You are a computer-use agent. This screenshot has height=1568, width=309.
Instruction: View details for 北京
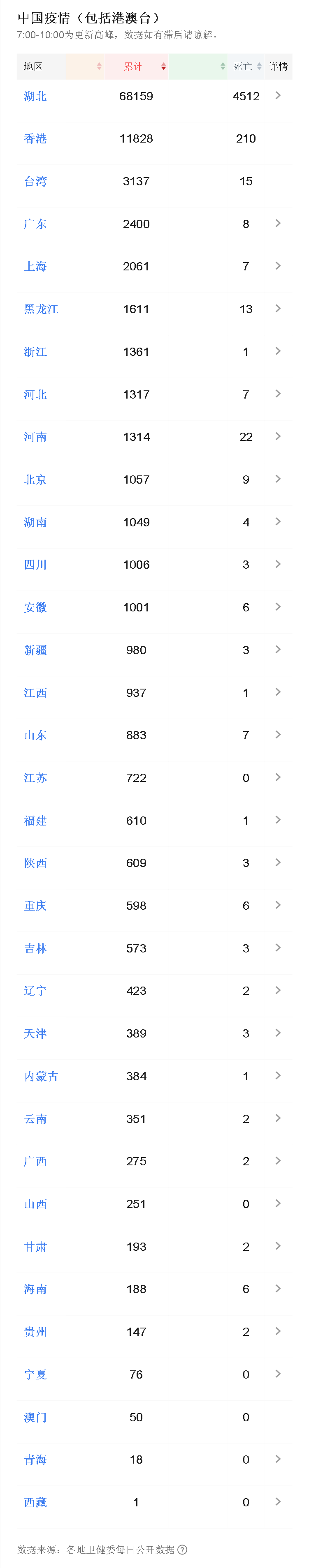278,479
